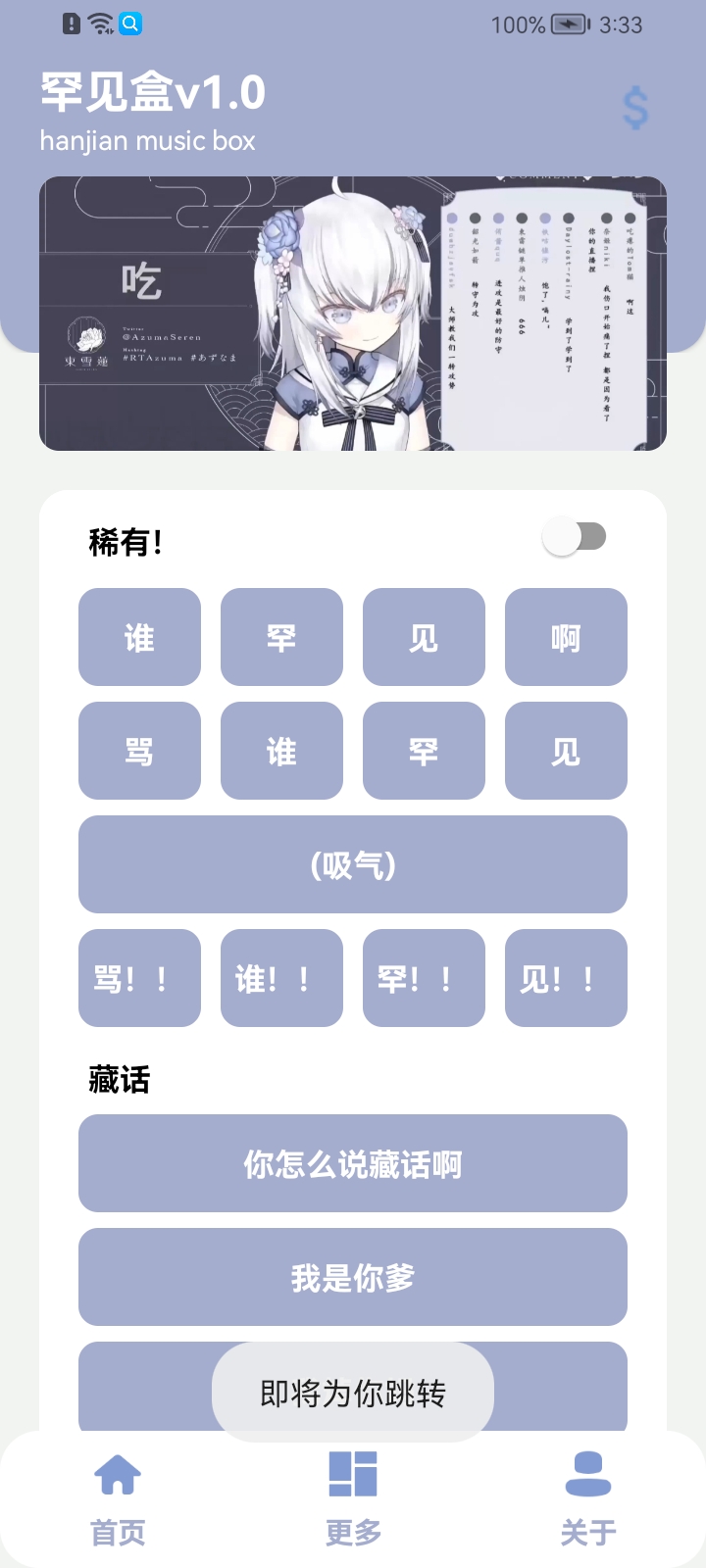Tap the dollar sign donate icon
The width and height of the screenshot is (706, 1568).
[x=635, y=108]
